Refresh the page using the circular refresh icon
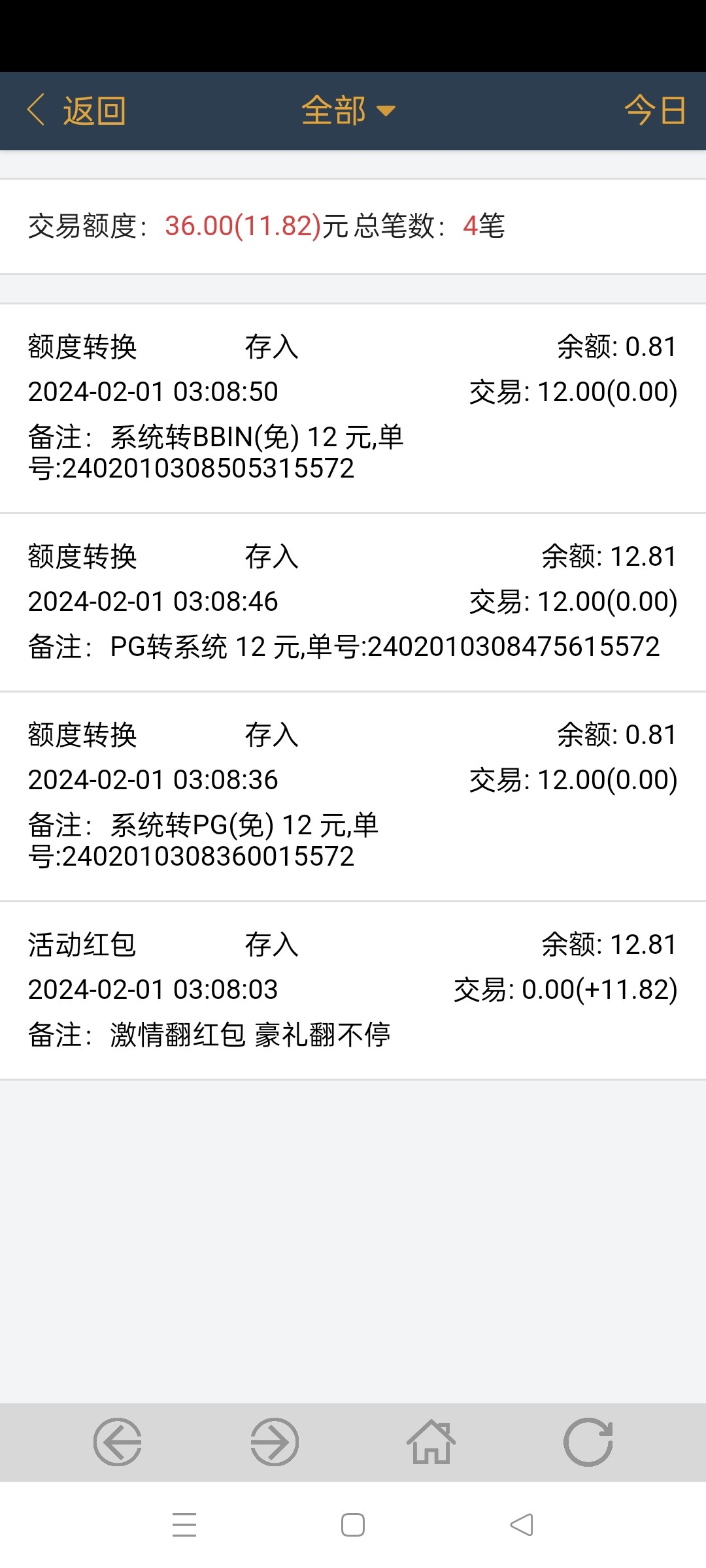This screenshot has height=1568, width=706. pyautogui.click(x=588, y=1441)
